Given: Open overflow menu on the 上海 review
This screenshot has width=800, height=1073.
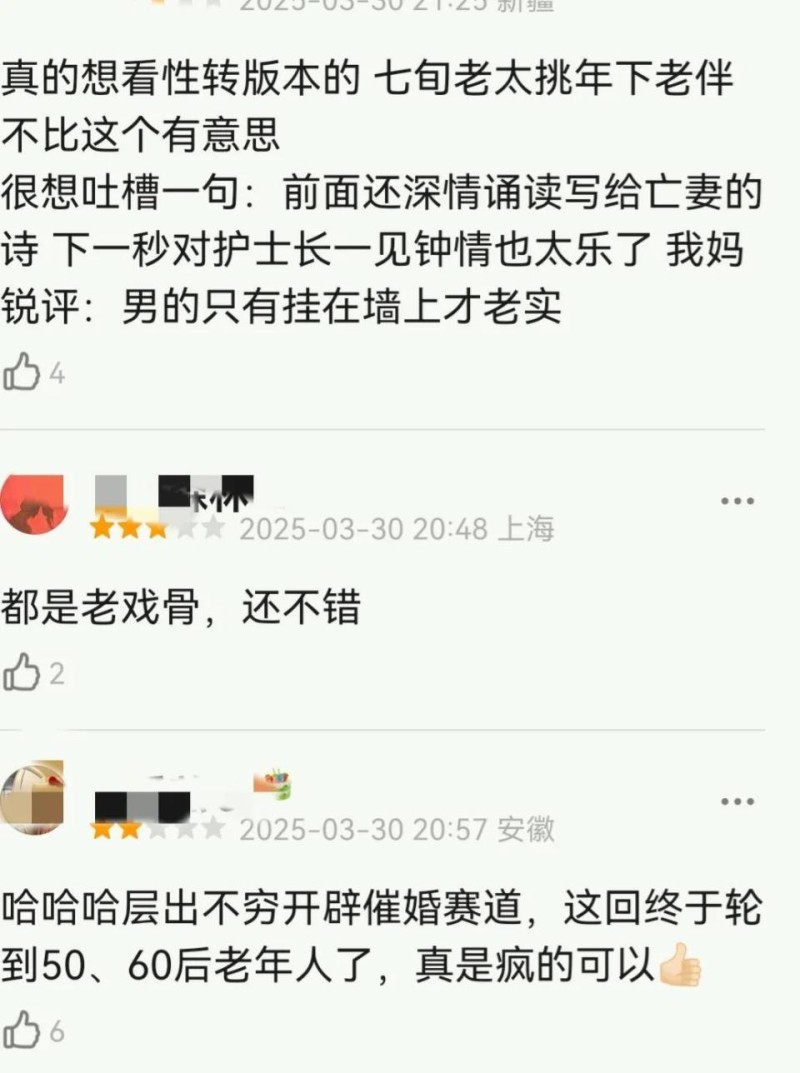Looking at the screenshot, I should click(737, 501).
